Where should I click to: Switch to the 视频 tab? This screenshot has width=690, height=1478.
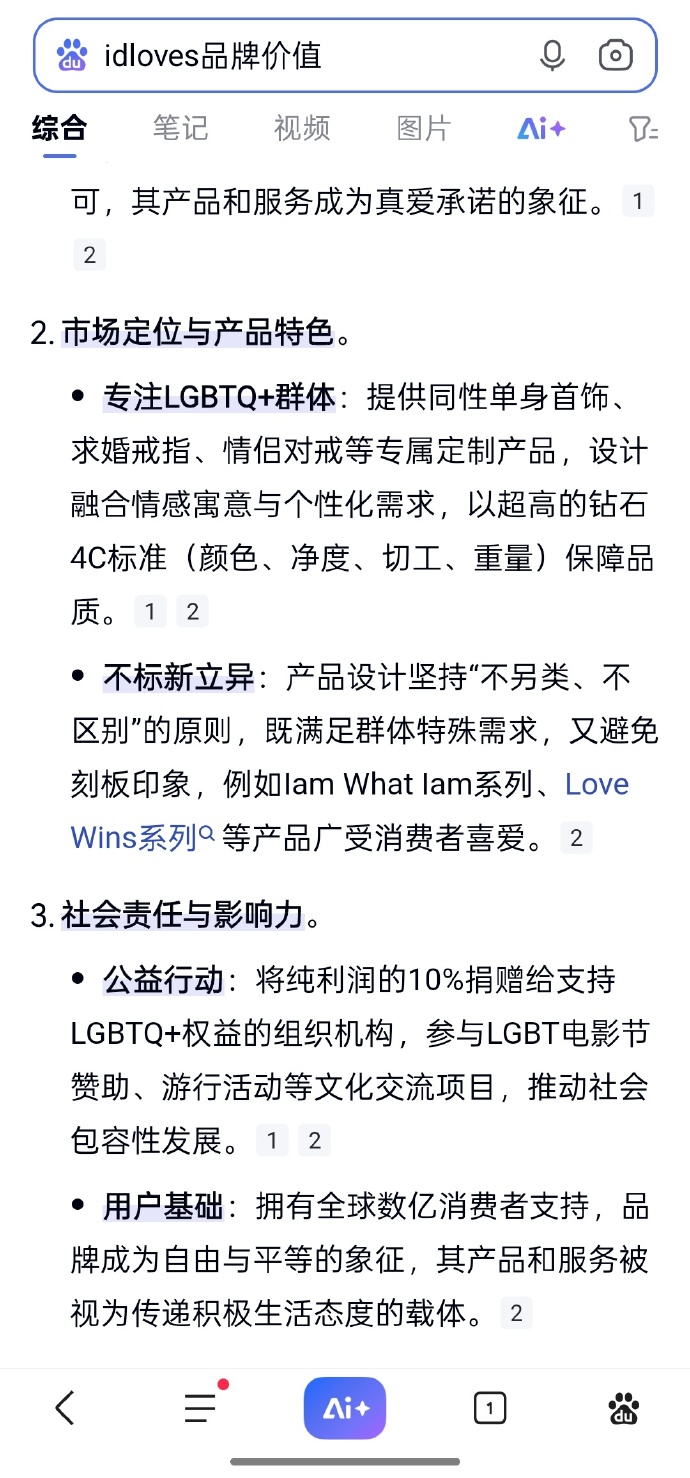point(302,128)
